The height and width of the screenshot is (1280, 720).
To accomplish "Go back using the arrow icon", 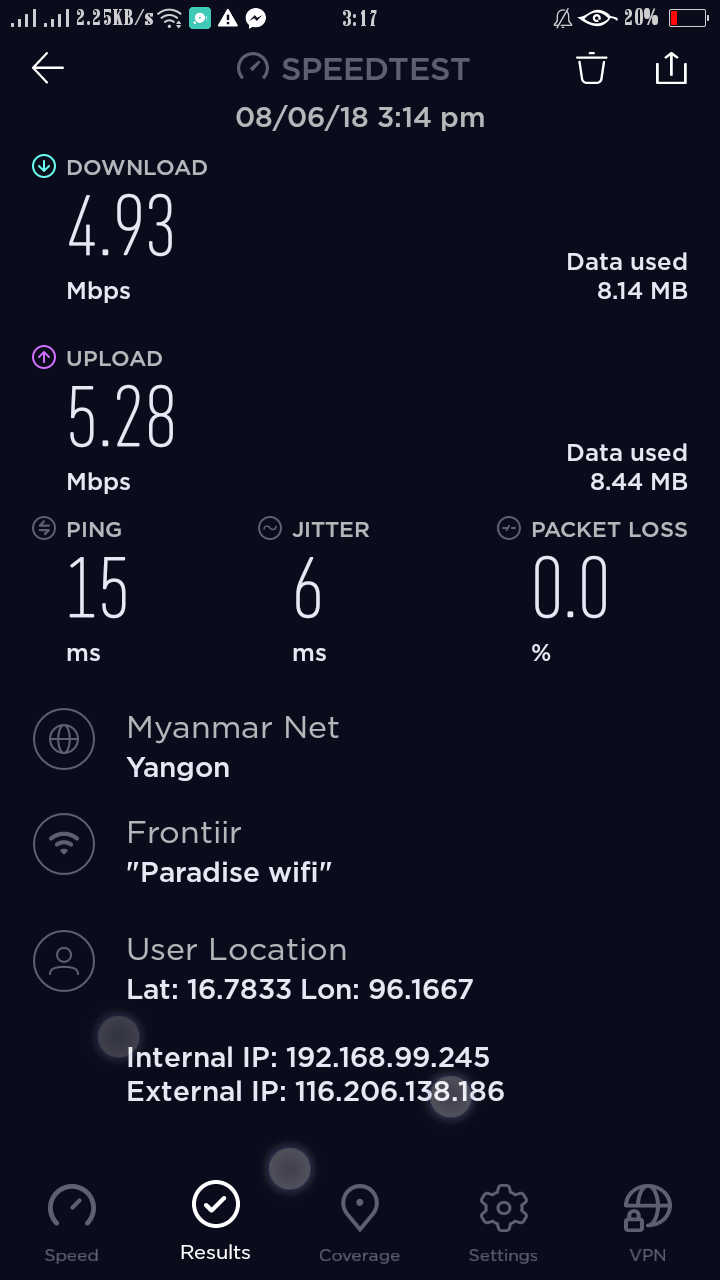I will click(x=47, y=68).
